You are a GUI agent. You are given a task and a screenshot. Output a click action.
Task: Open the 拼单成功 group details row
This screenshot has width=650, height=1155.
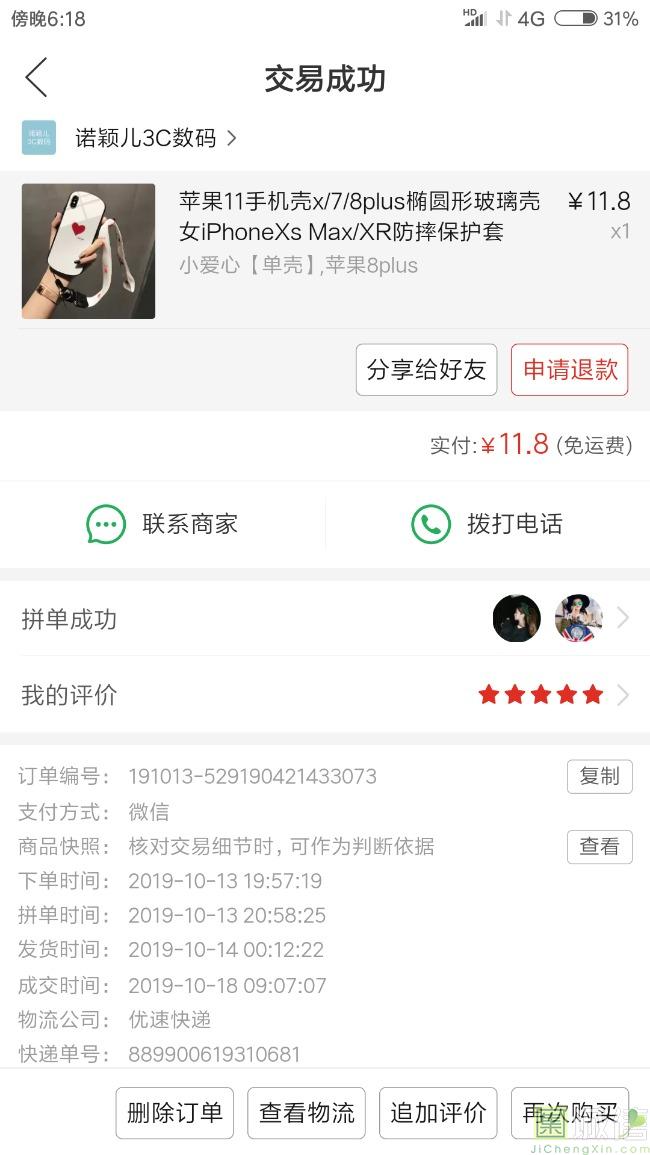(x=325, y=619)
